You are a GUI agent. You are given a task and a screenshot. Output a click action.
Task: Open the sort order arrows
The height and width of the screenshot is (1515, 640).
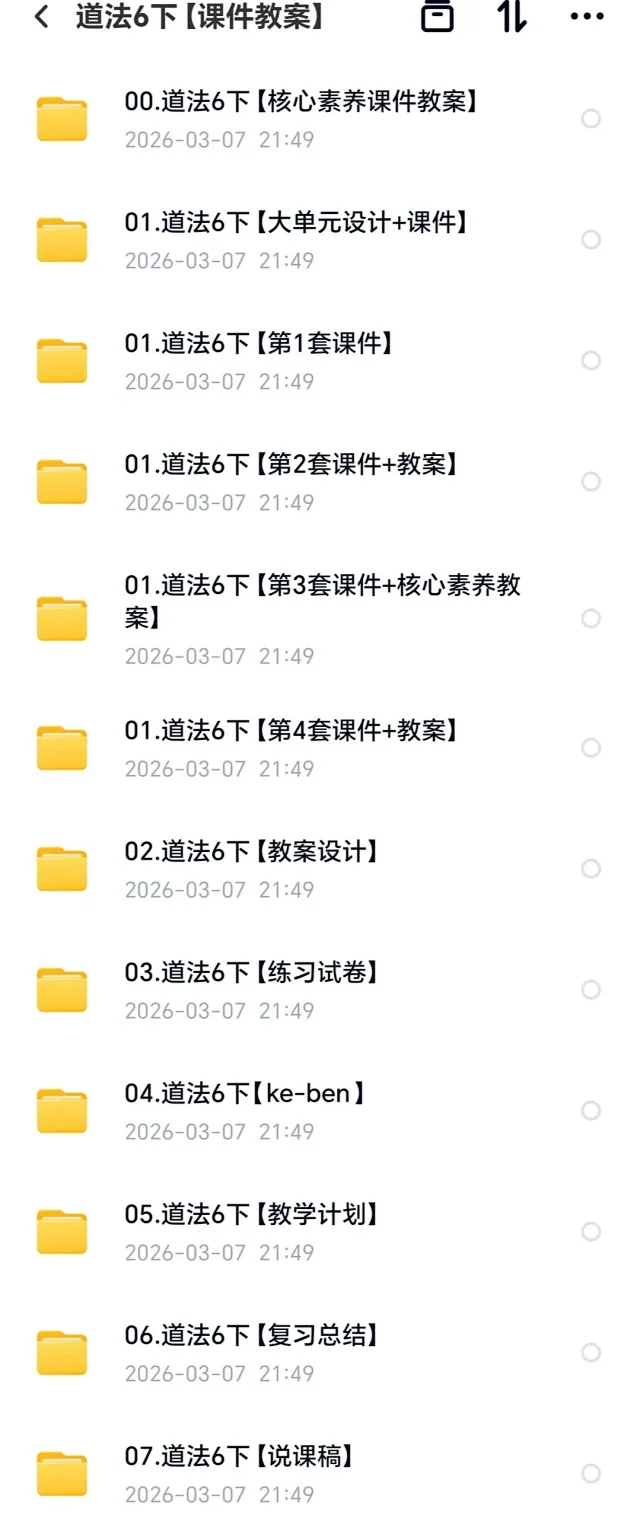pyautogui.click(x=512, y=17)
